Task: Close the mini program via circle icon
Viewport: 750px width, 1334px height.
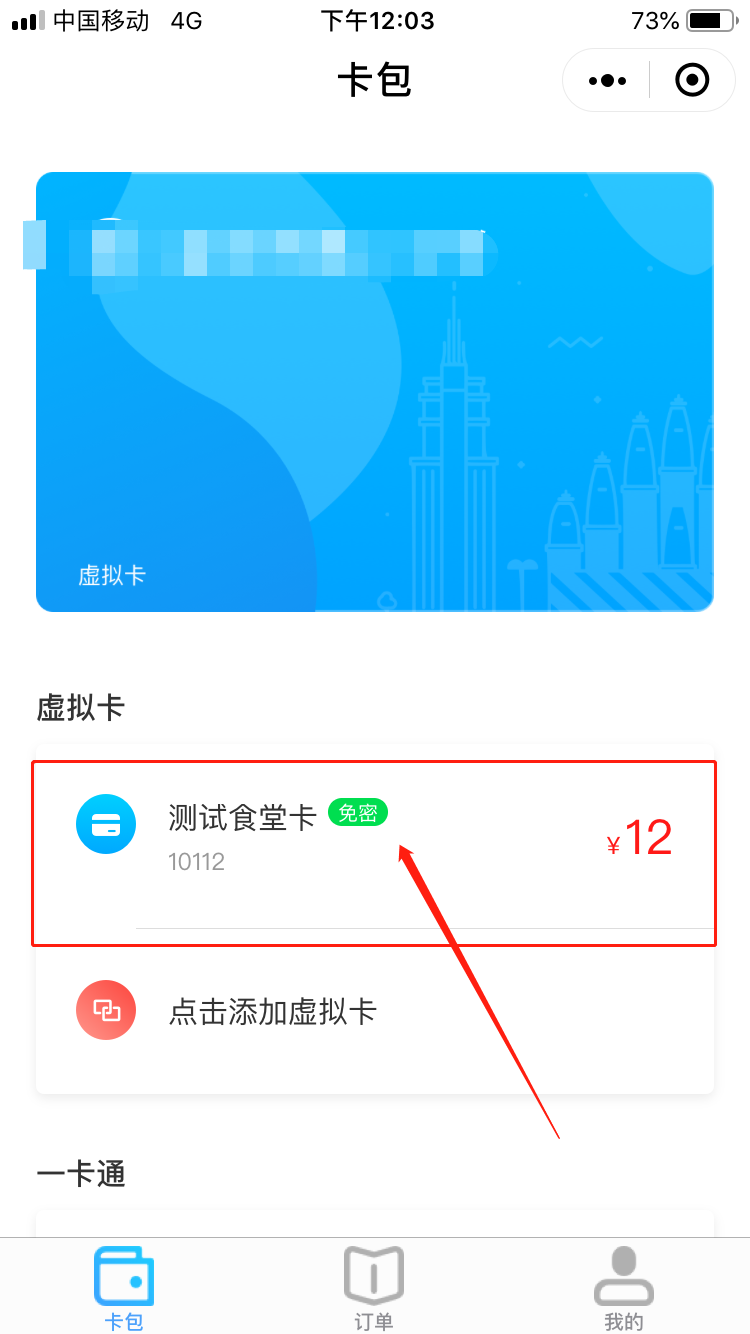Action: pos(692,80)
